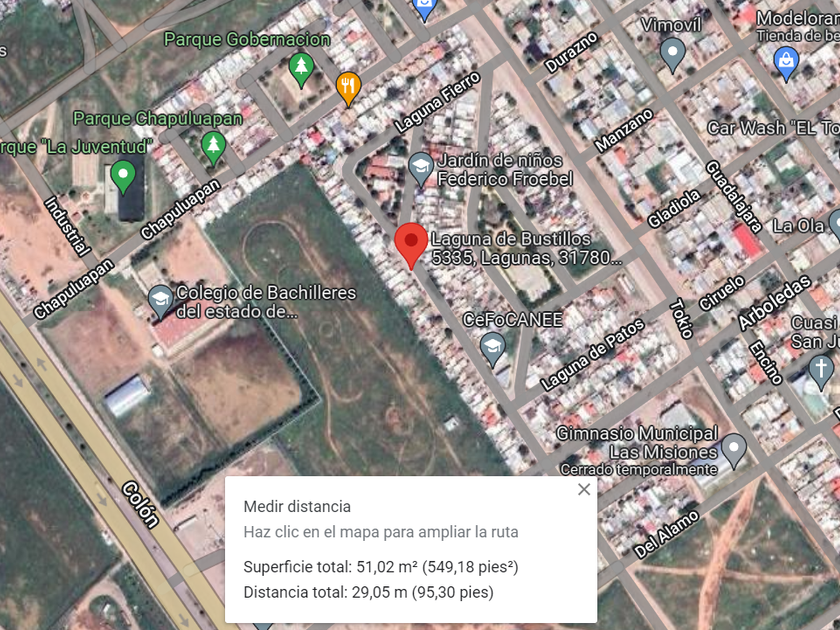Close the Medir distancia panel

[584, 489]
